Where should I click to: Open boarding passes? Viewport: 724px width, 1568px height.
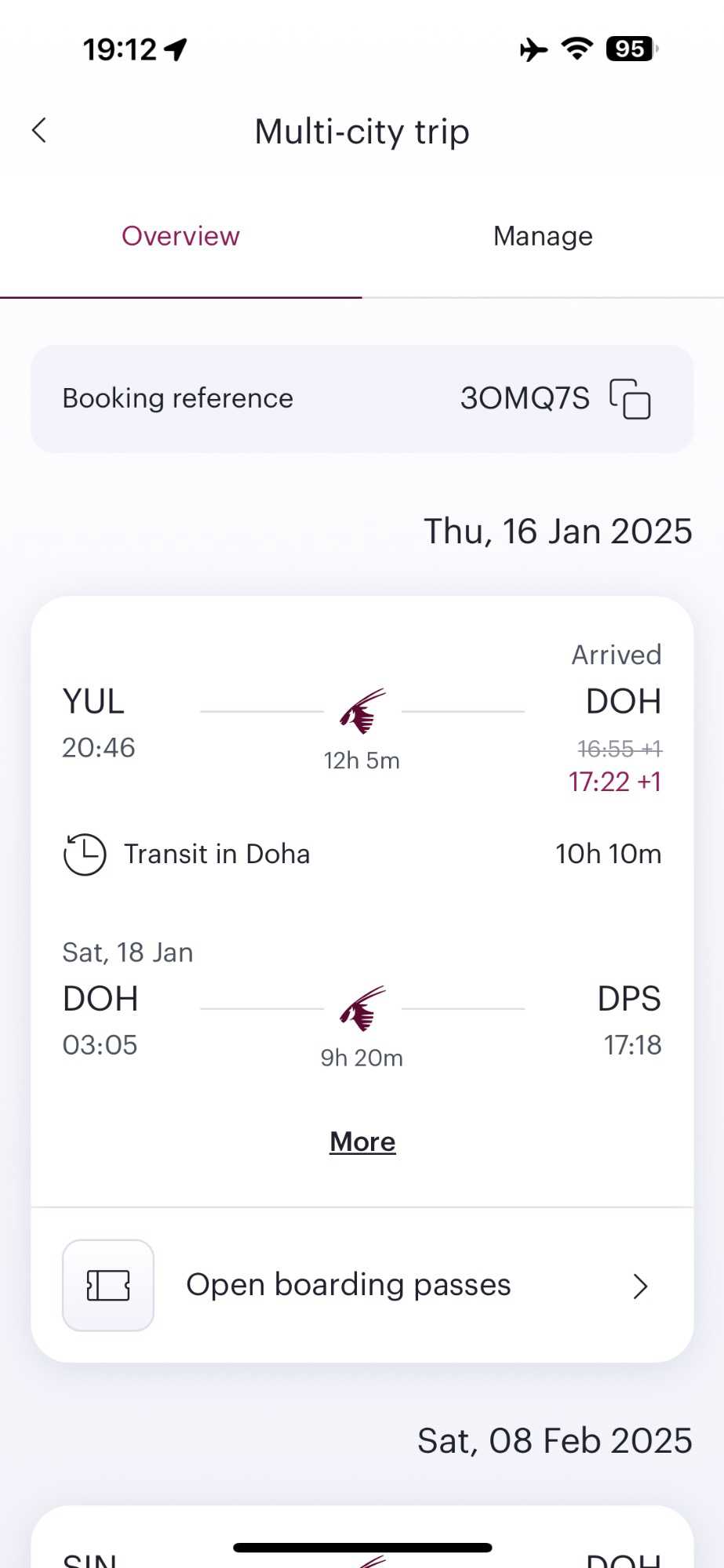[x=362, y=1285]
